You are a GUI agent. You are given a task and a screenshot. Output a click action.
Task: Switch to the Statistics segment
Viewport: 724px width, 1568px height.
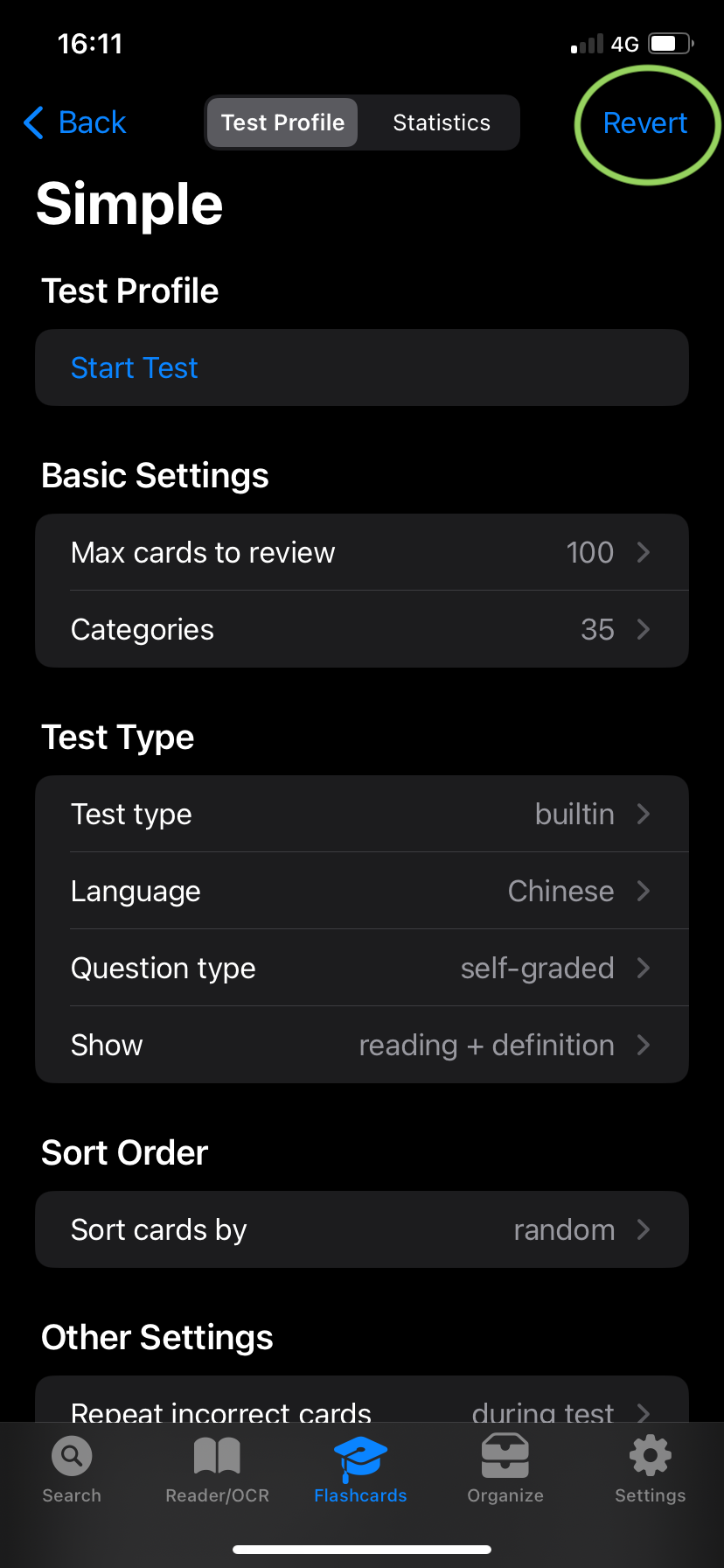pyautogui.click(x=442, y=122)
